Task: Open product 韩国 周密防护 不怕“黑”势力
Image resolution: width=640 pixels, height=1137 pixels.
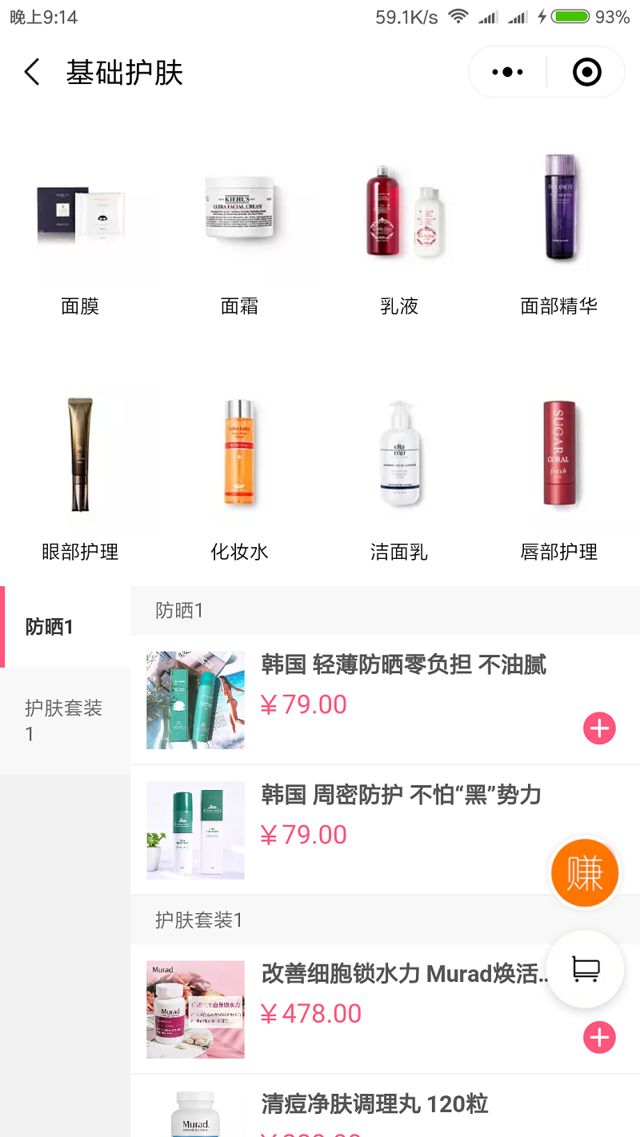Action: click(x=400, y=795)
